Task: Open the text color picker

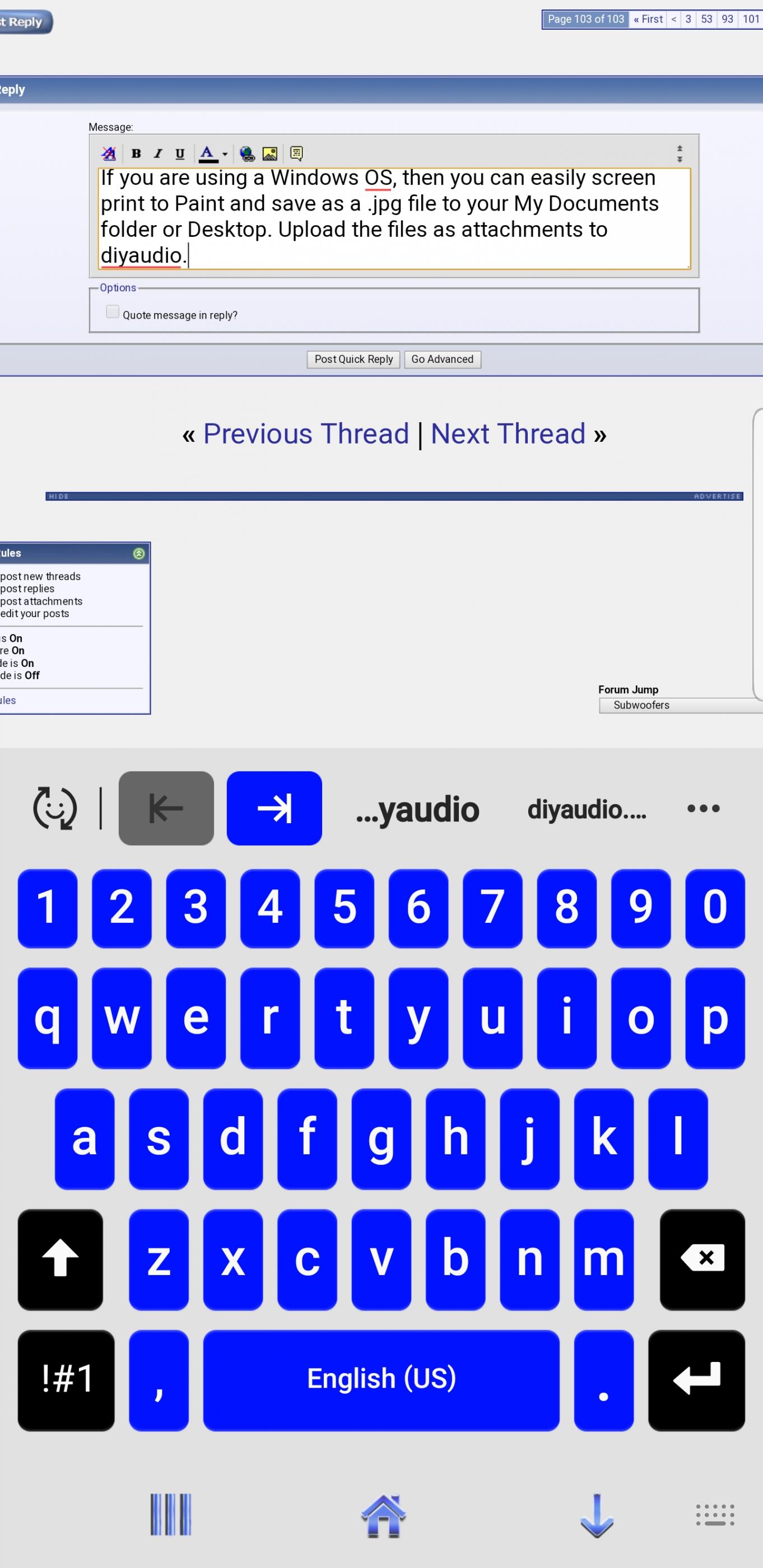Action: click(x=213, y=153)
